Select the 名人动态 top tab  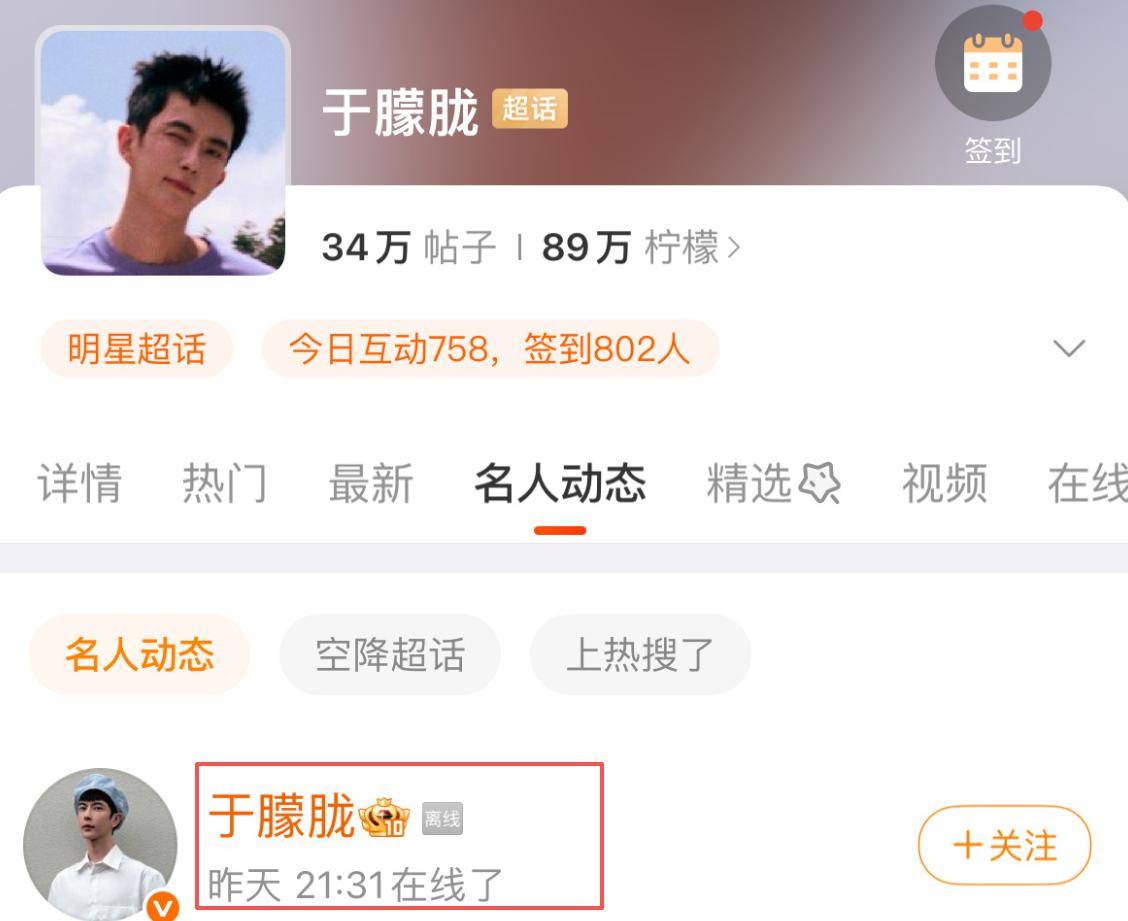(x=559, y=484)
